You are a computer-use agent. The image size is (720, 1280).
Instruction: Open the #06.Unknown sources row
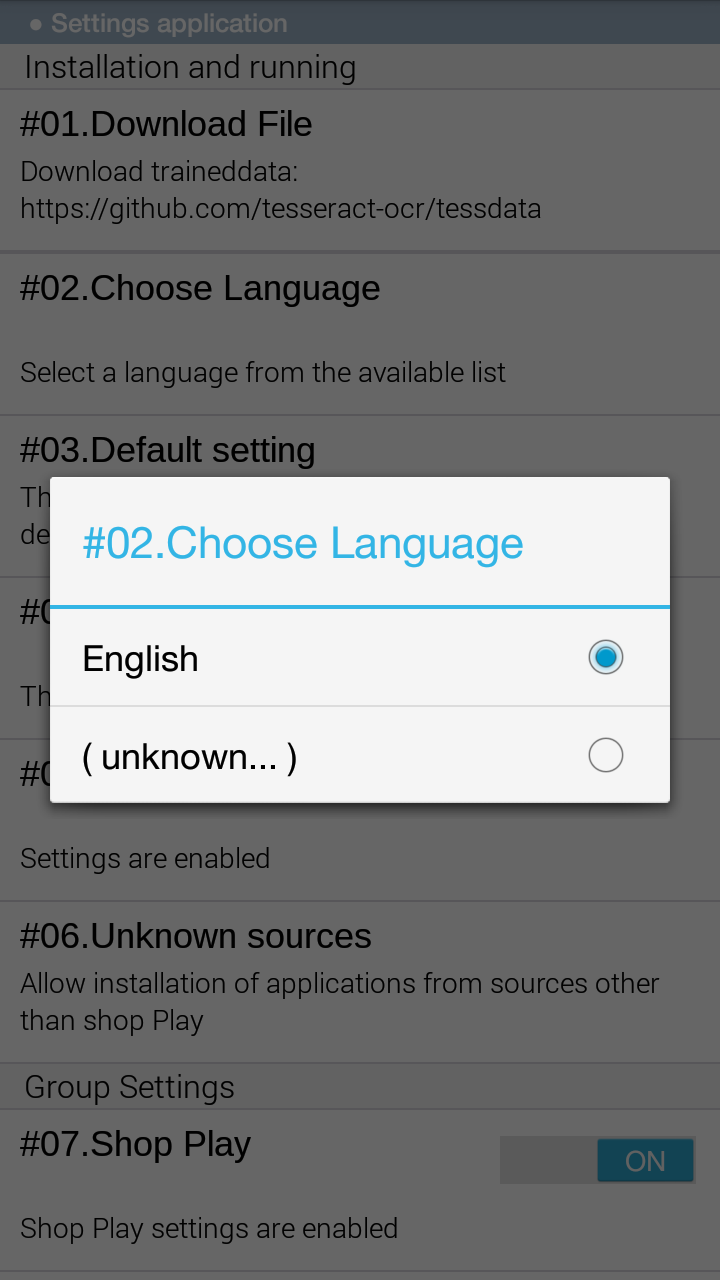[x=360, y=981]
